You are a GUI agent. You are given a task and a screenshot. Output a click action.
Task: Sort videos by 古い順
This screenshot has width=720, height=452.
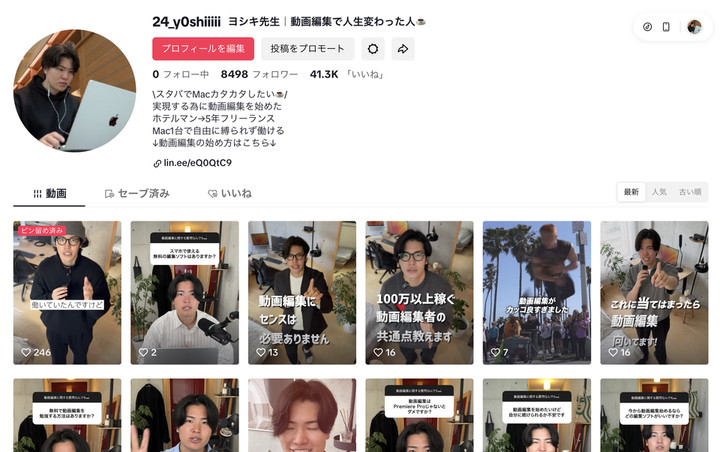click(x=690, y=192)
